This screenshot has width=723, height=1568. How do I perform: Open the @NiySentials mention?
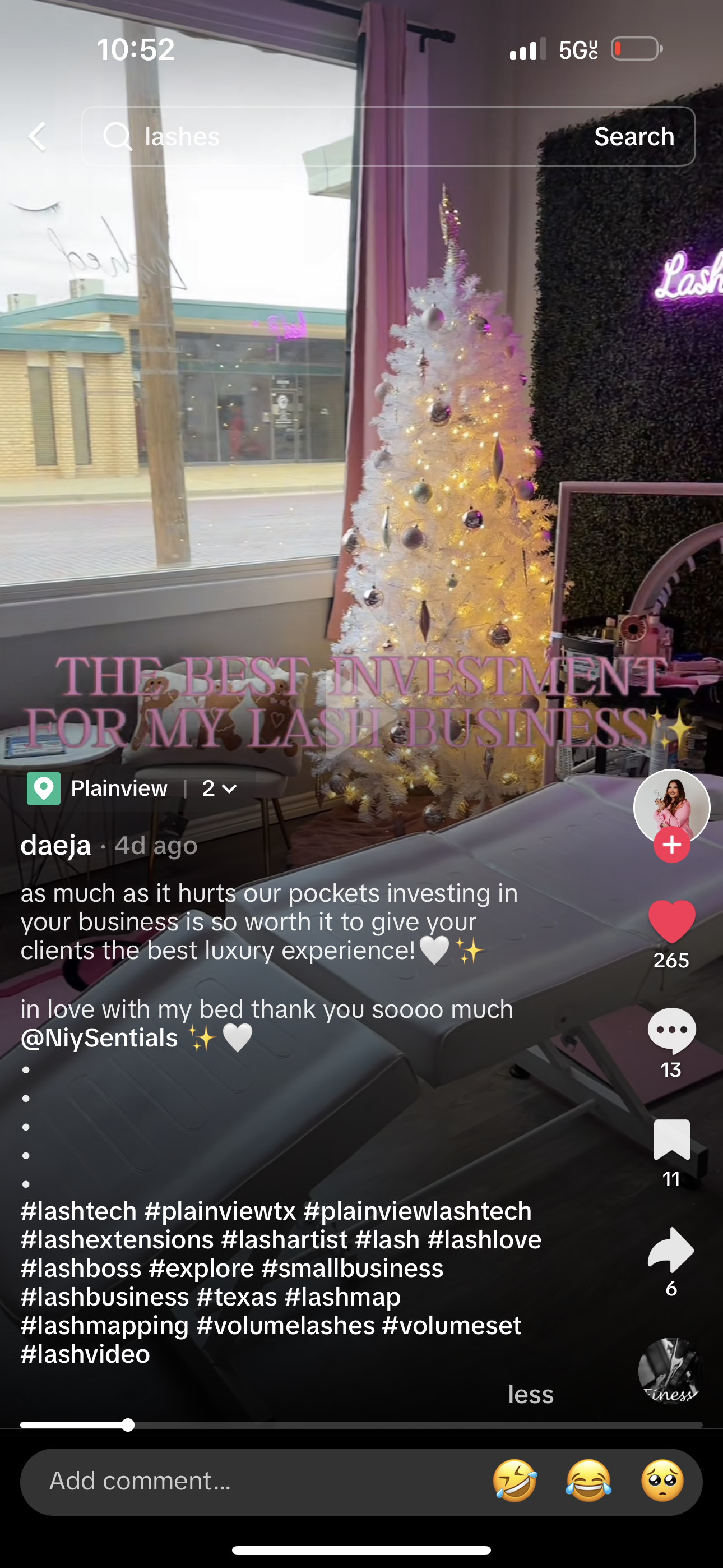99,1038
